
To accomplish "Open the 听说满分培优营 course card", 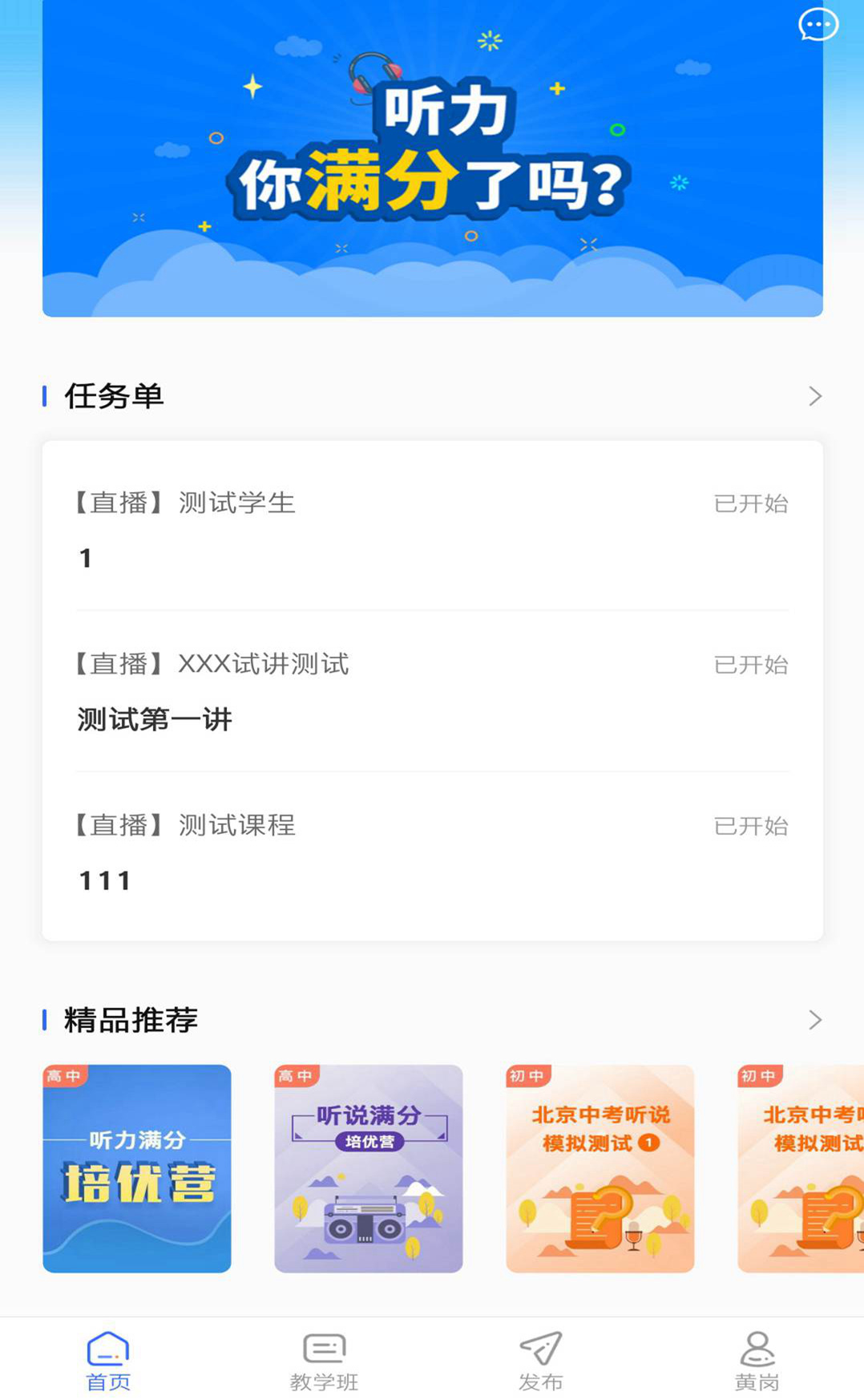I will pos(367,1167).
